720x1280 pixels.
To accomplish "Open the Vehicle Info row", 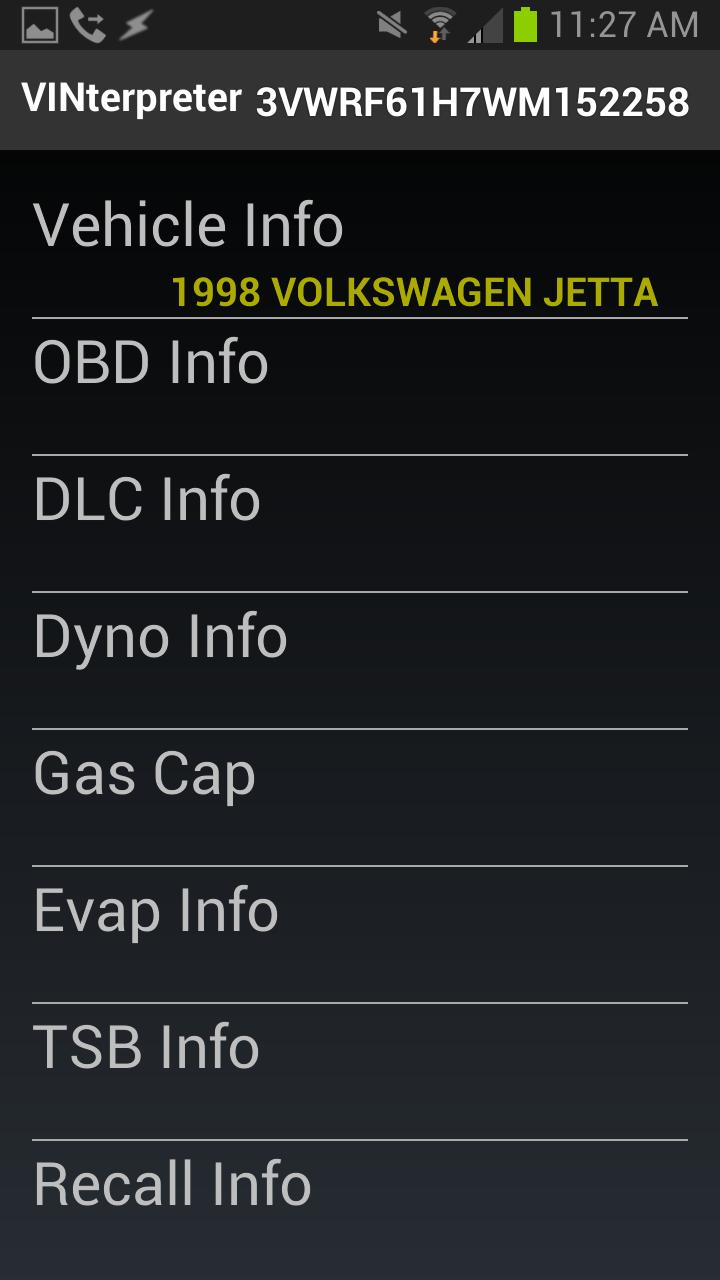I will tap(360, 245).
